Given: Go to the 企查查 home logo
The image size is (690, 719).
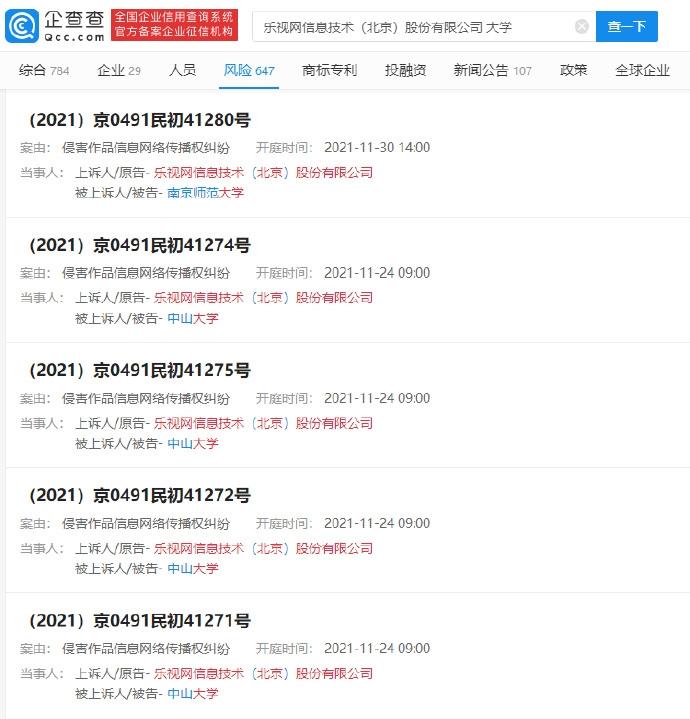Looking at the screenshot, I should tap(55, 26).
